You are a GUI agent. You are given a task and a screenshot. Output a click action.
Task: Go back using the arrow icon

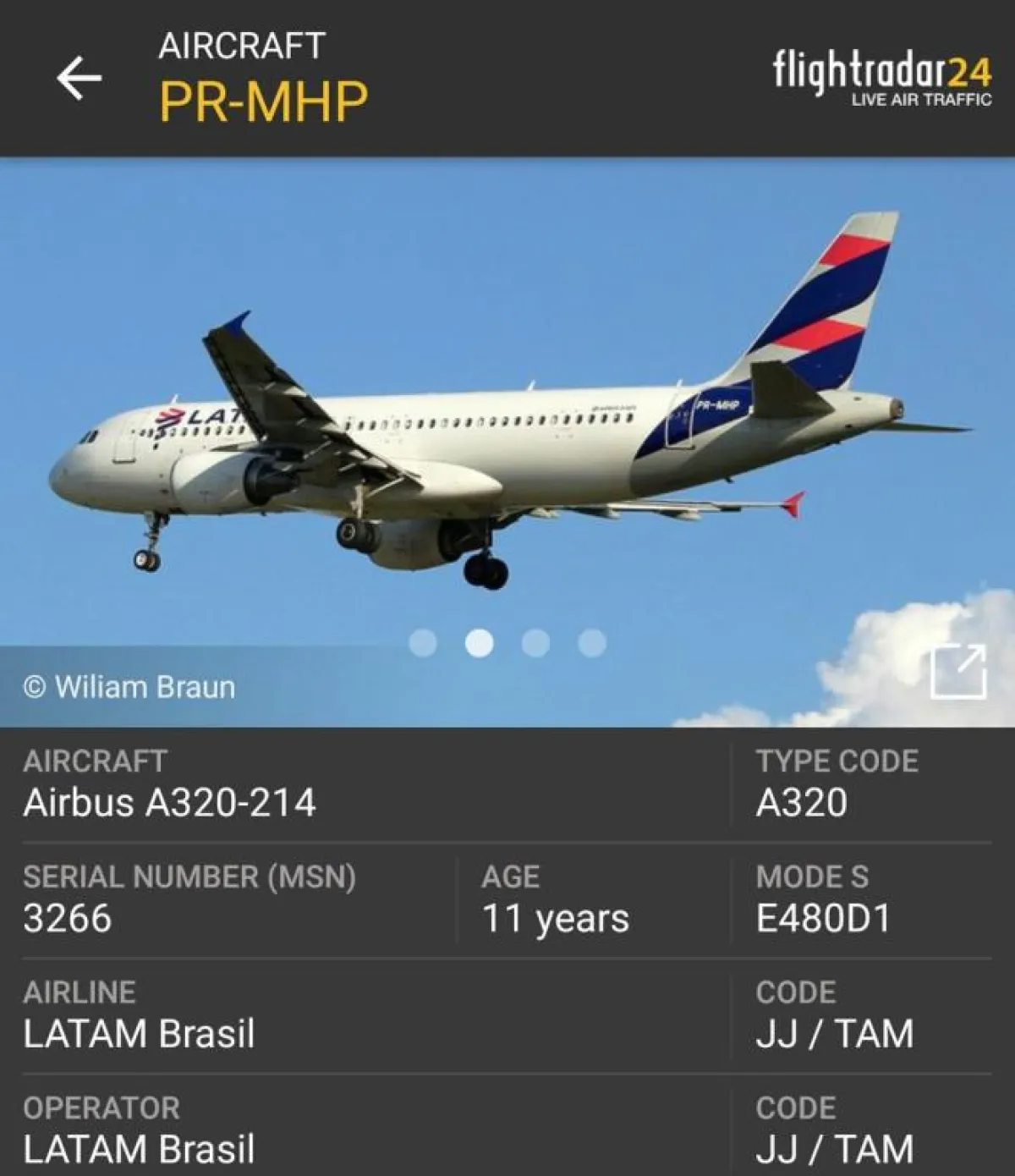(x=79, y=78)
